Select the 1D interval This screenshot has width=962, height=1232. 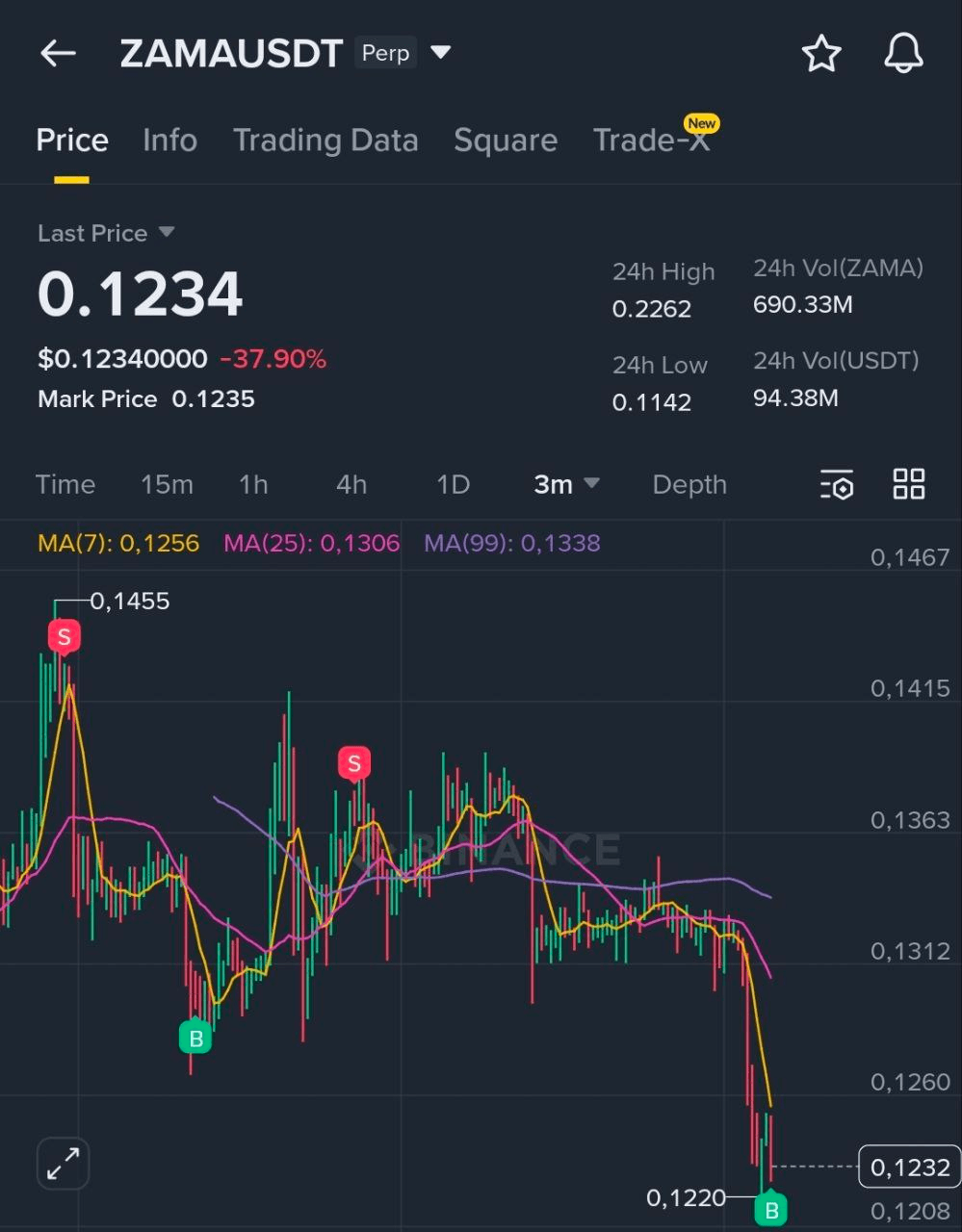click(x=453, y=484)
